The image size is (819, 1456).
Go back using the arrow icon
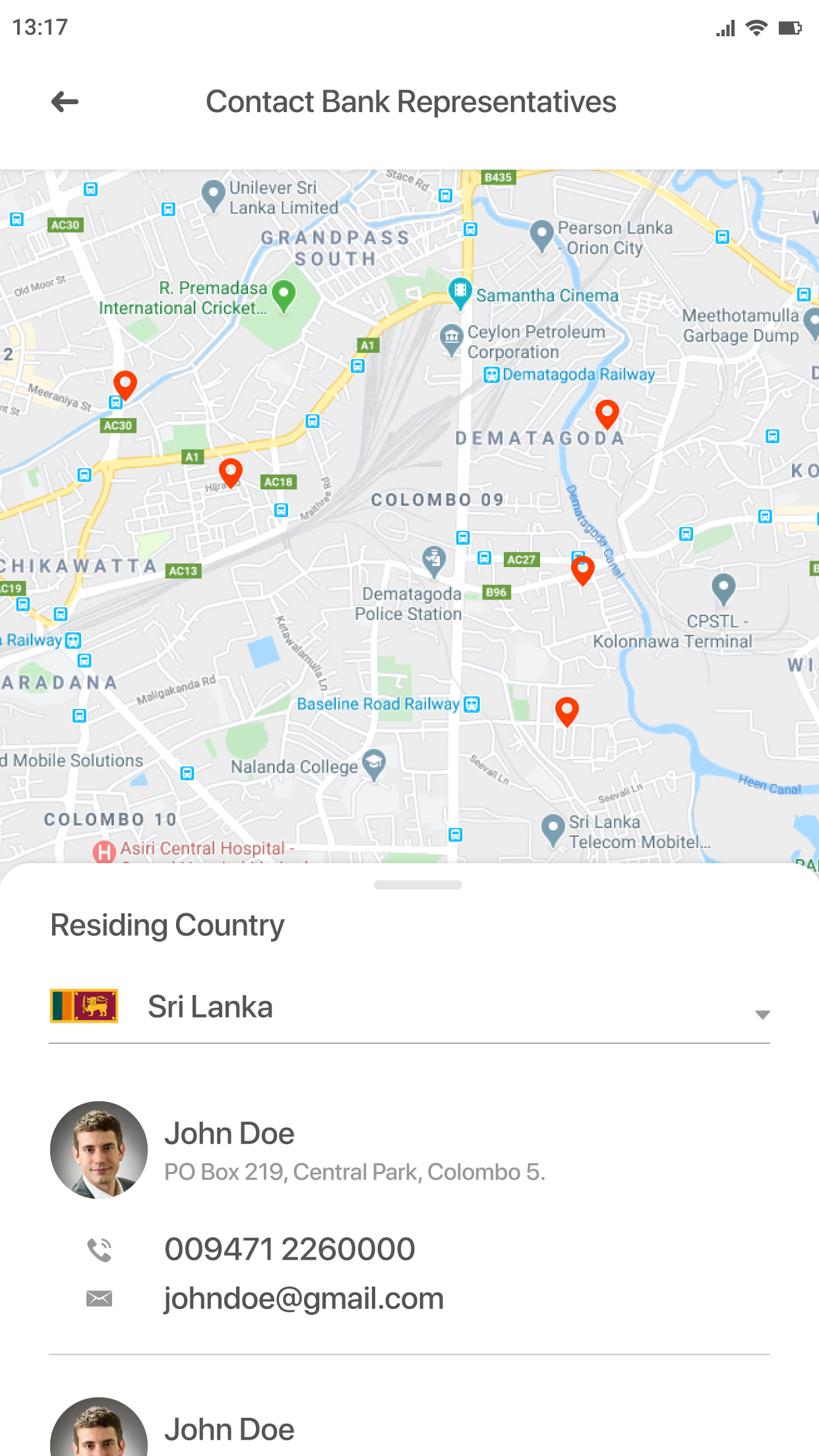65,102
